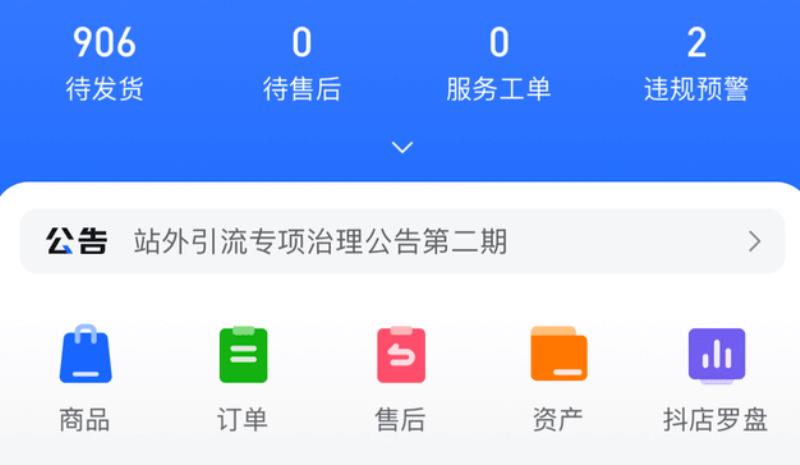Image resolution: width=800 pixels, height=465 pixels.
Task: Open the 资产 assets section
Action: pyautogui.click(x=558, y=377)
